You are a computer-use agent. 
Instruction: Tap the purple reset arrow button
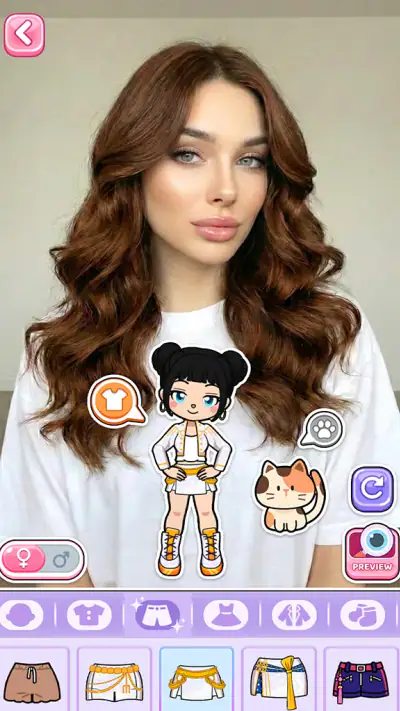click(x=372, y=490)
